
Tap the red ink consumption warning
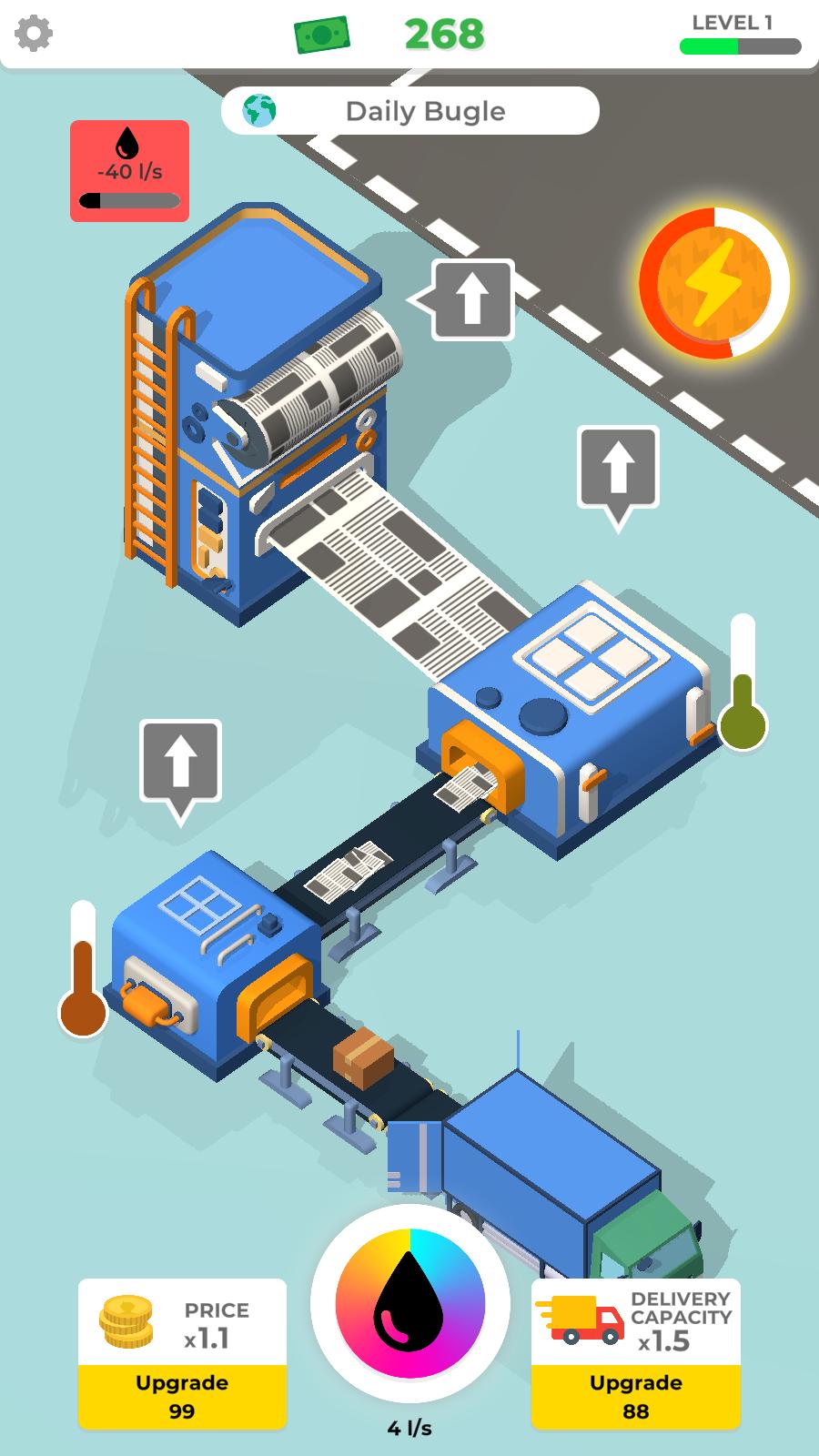pos(130,171)
